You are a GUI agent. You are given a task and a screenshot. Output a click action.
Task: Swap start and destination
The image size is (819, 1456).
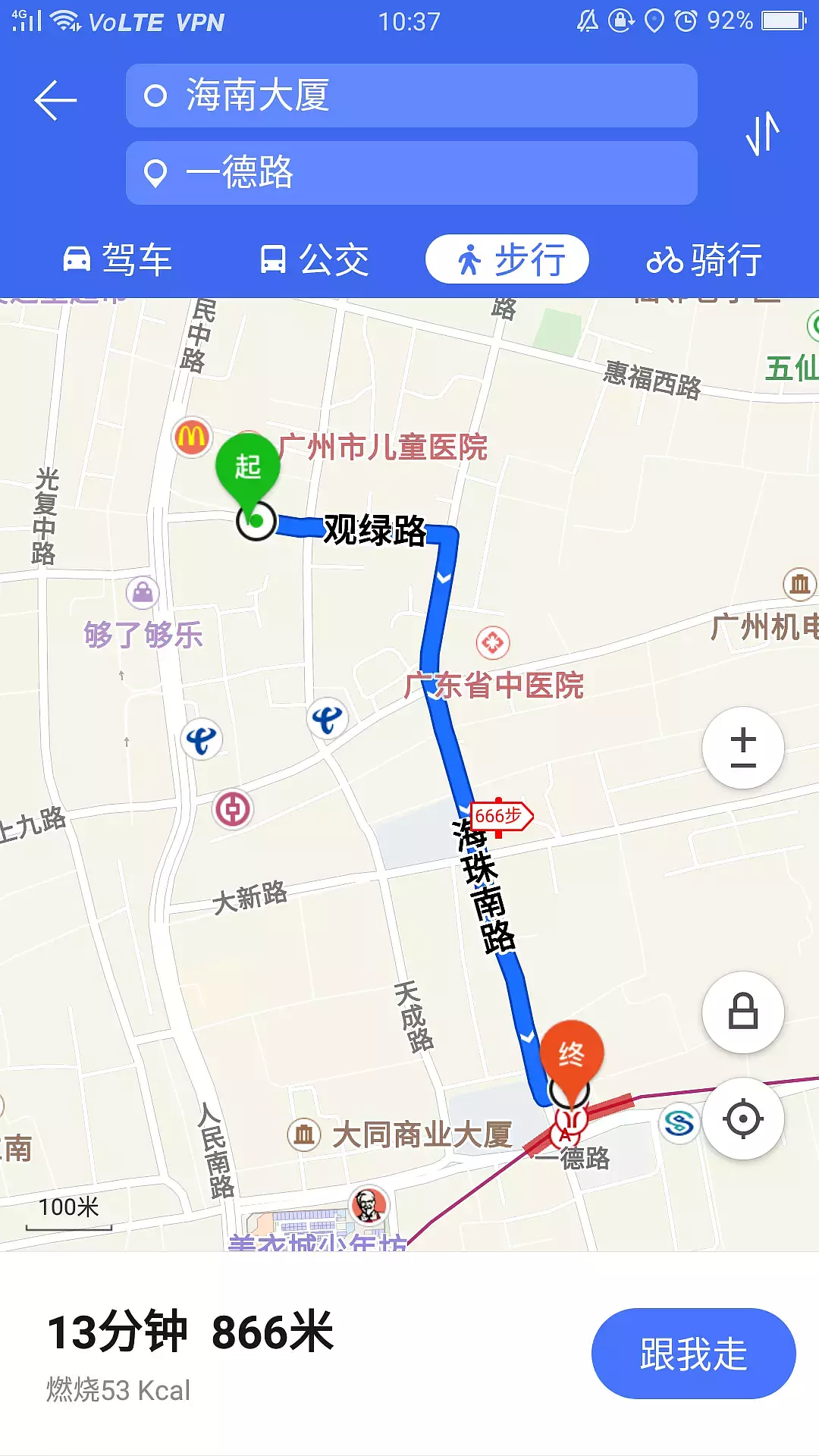(x=762, y=133)
